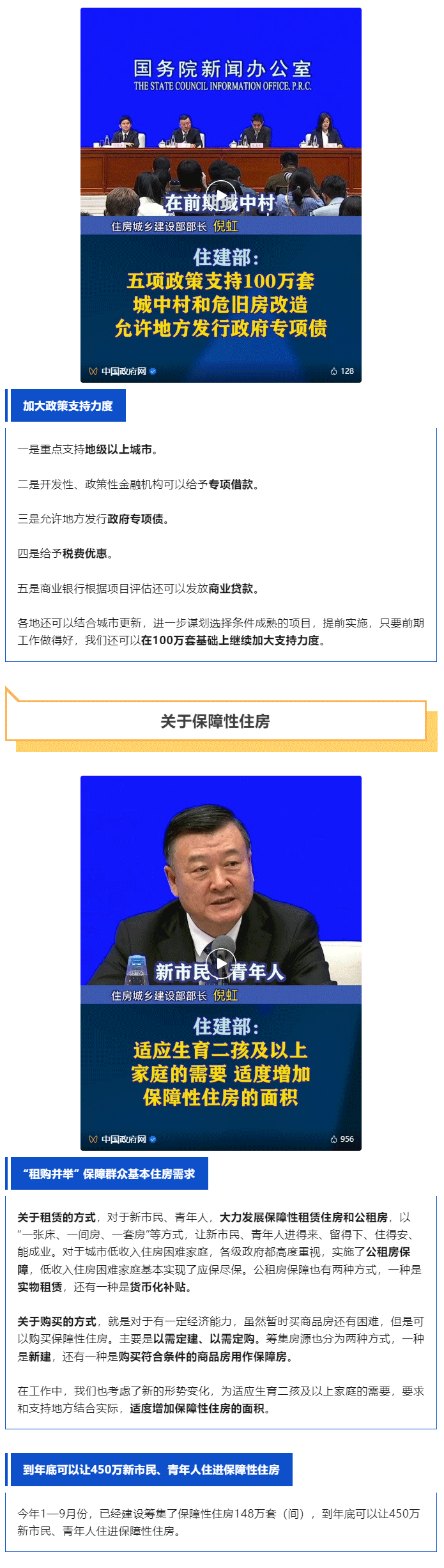This screenshot has height=1568, width=444.
Task: Open 中国政府网 channel on the 保障性住房 video
Action: [123, 1139]
